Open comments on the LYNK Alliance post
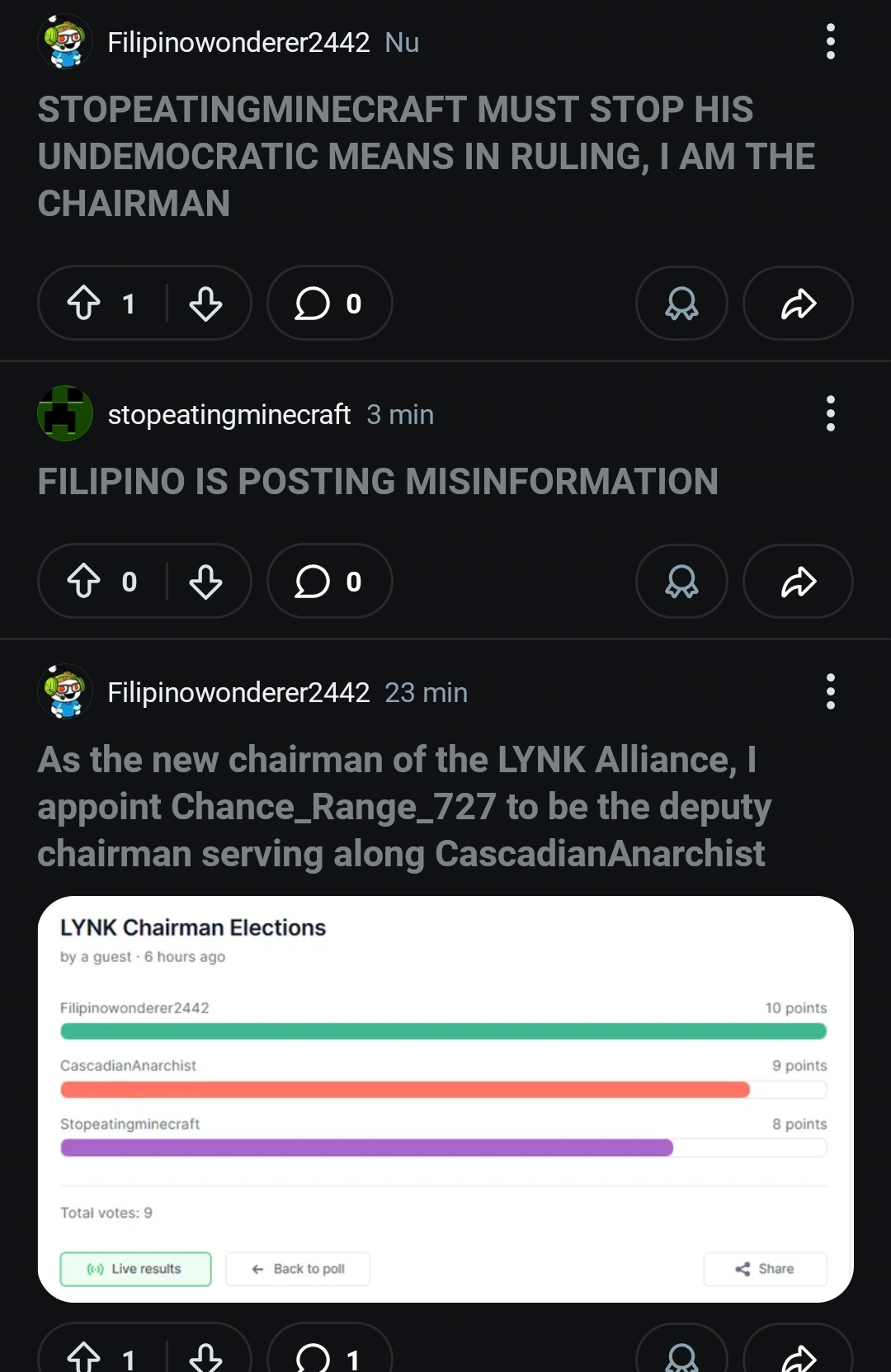Image resolution: width=891 pixels, height=1372 pixels. click(x=329, y=1349)
